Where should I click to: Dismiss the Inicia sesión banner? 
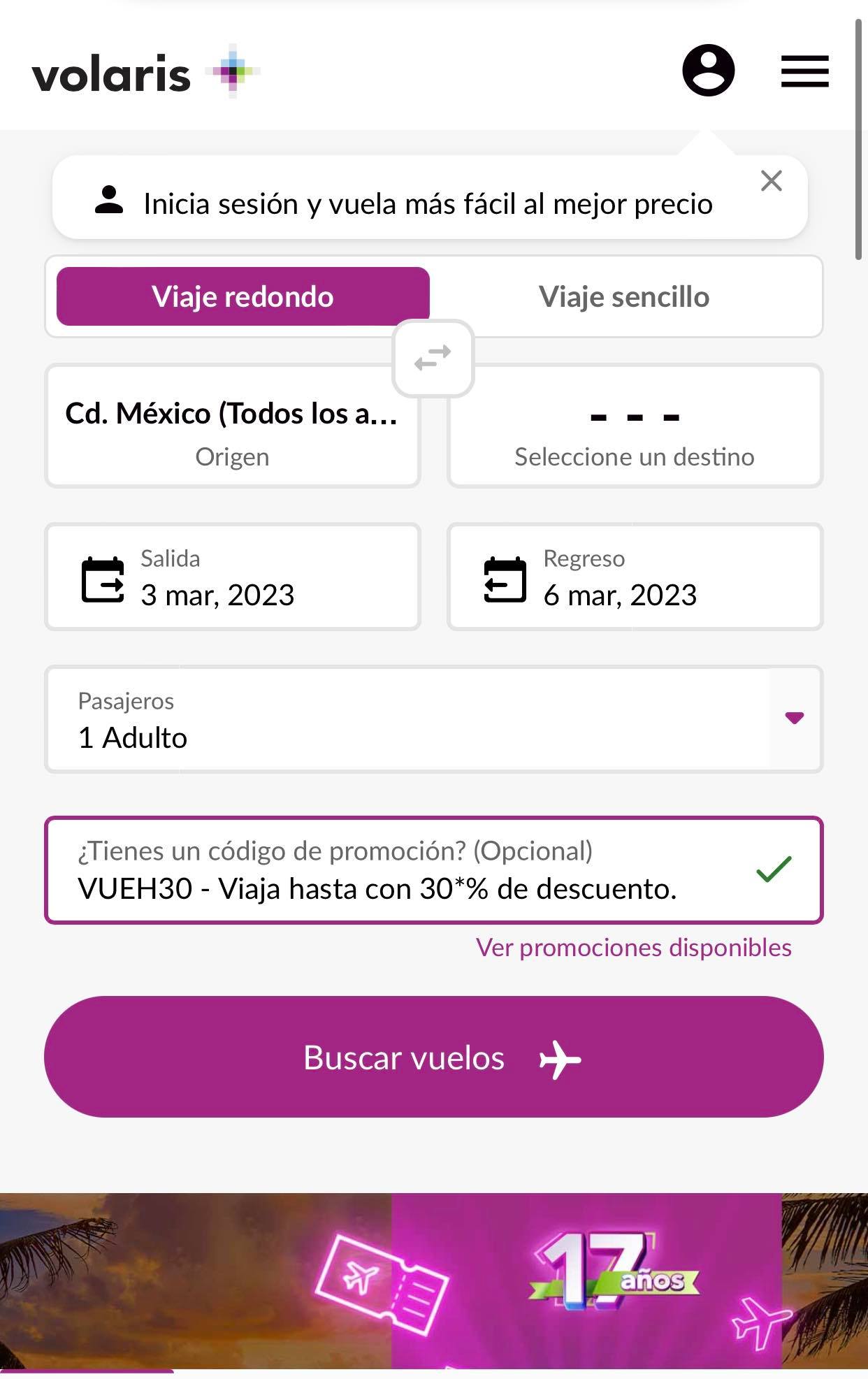click(x=771, y=181)
